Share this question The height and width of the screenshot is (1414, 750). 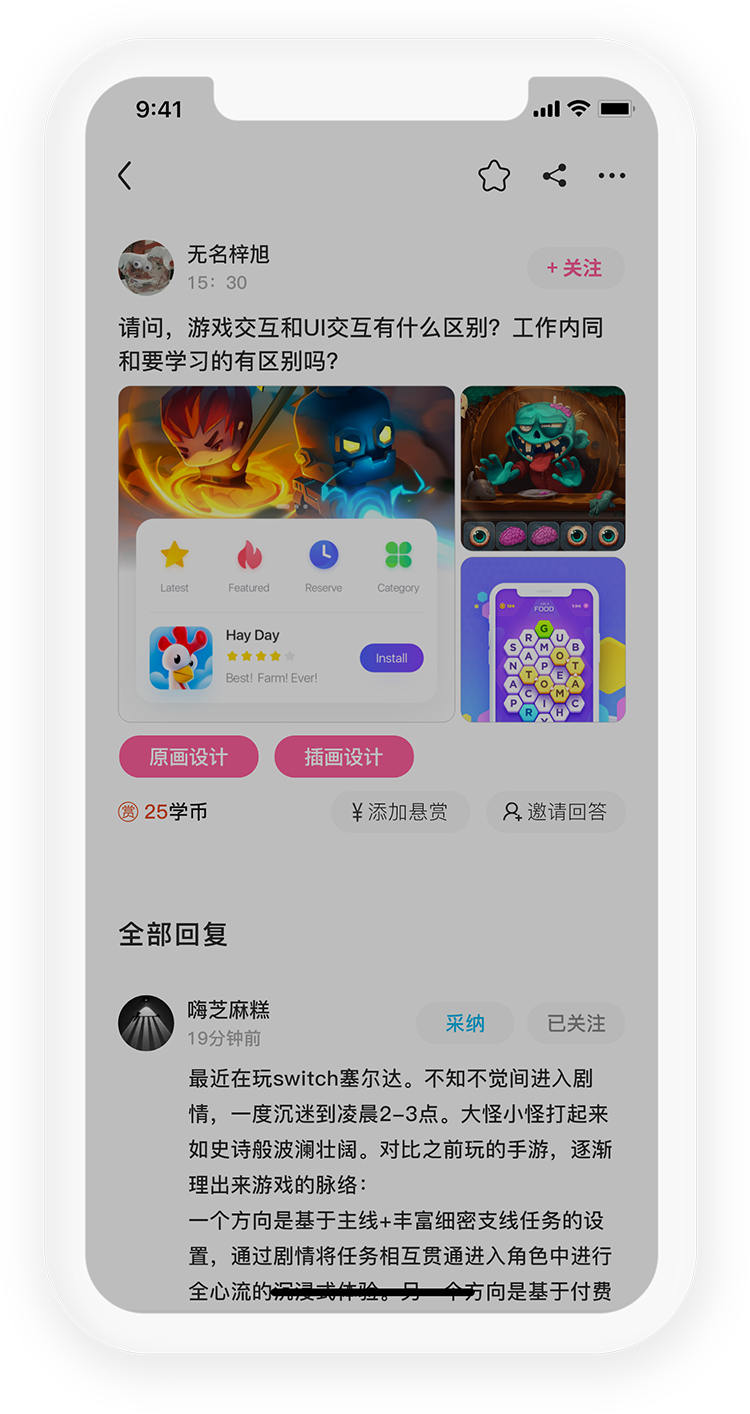click(x=555, y=176)
